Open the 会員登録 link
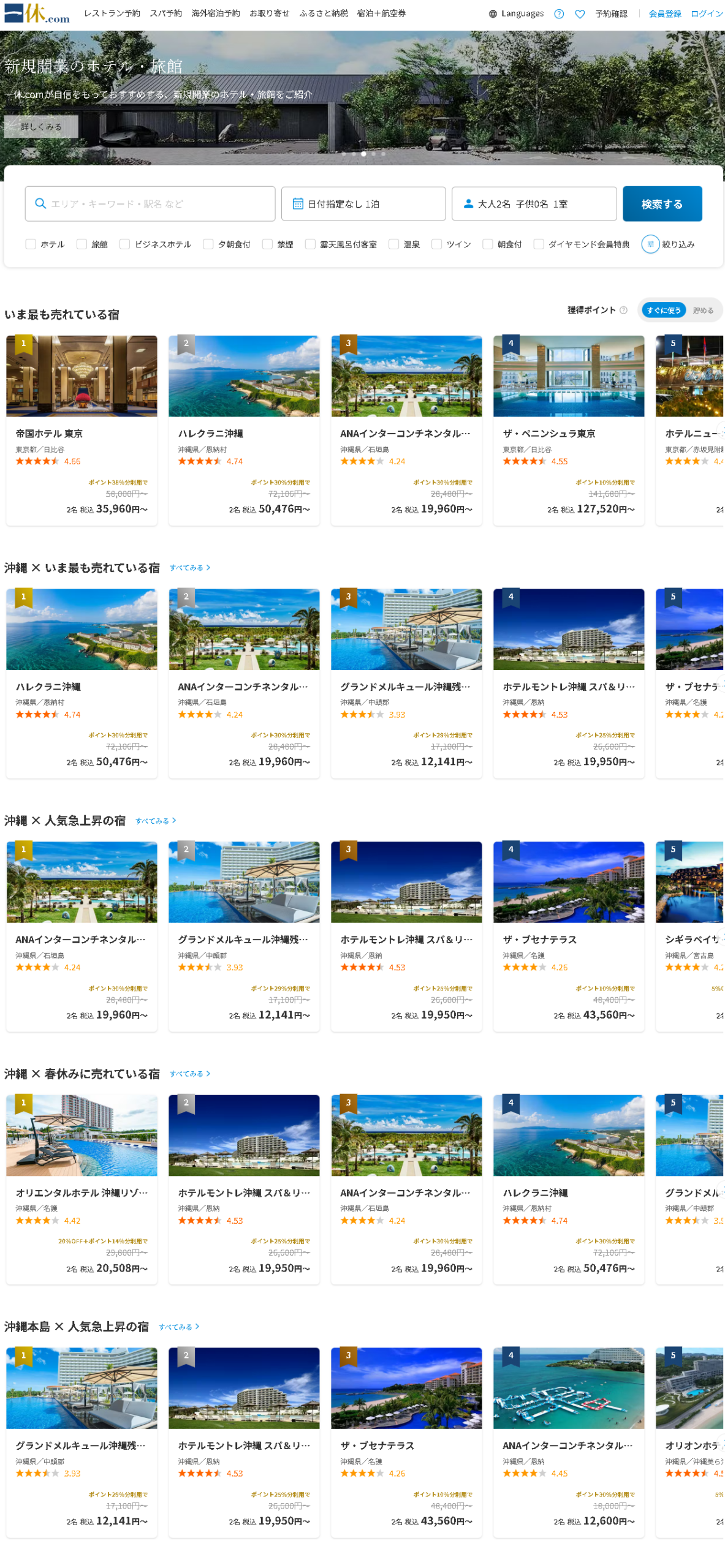The height and width of the screenshot is (1568, 725). point(664,13)
